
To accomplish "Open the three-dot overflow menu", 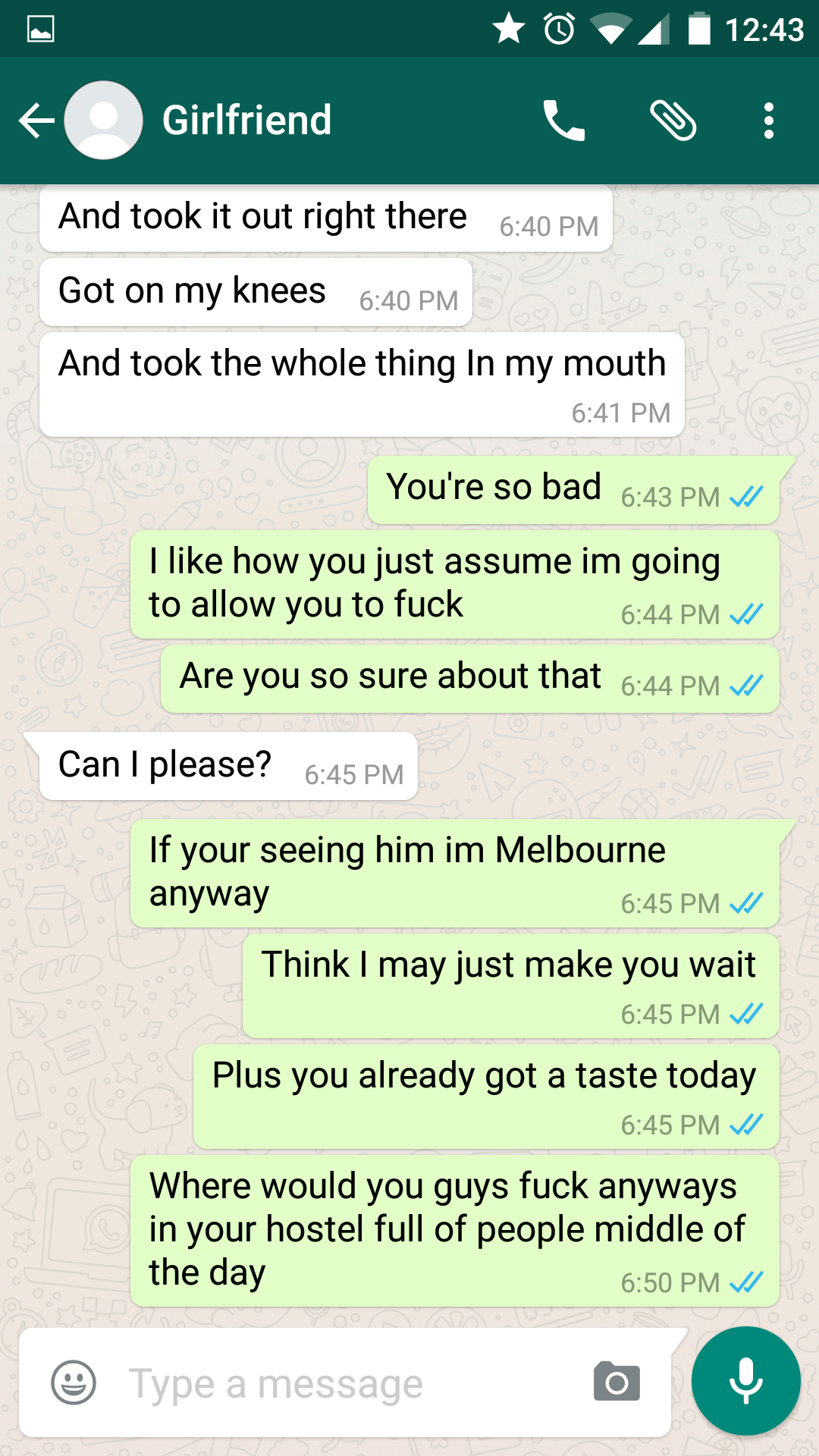I will (769, 121).
